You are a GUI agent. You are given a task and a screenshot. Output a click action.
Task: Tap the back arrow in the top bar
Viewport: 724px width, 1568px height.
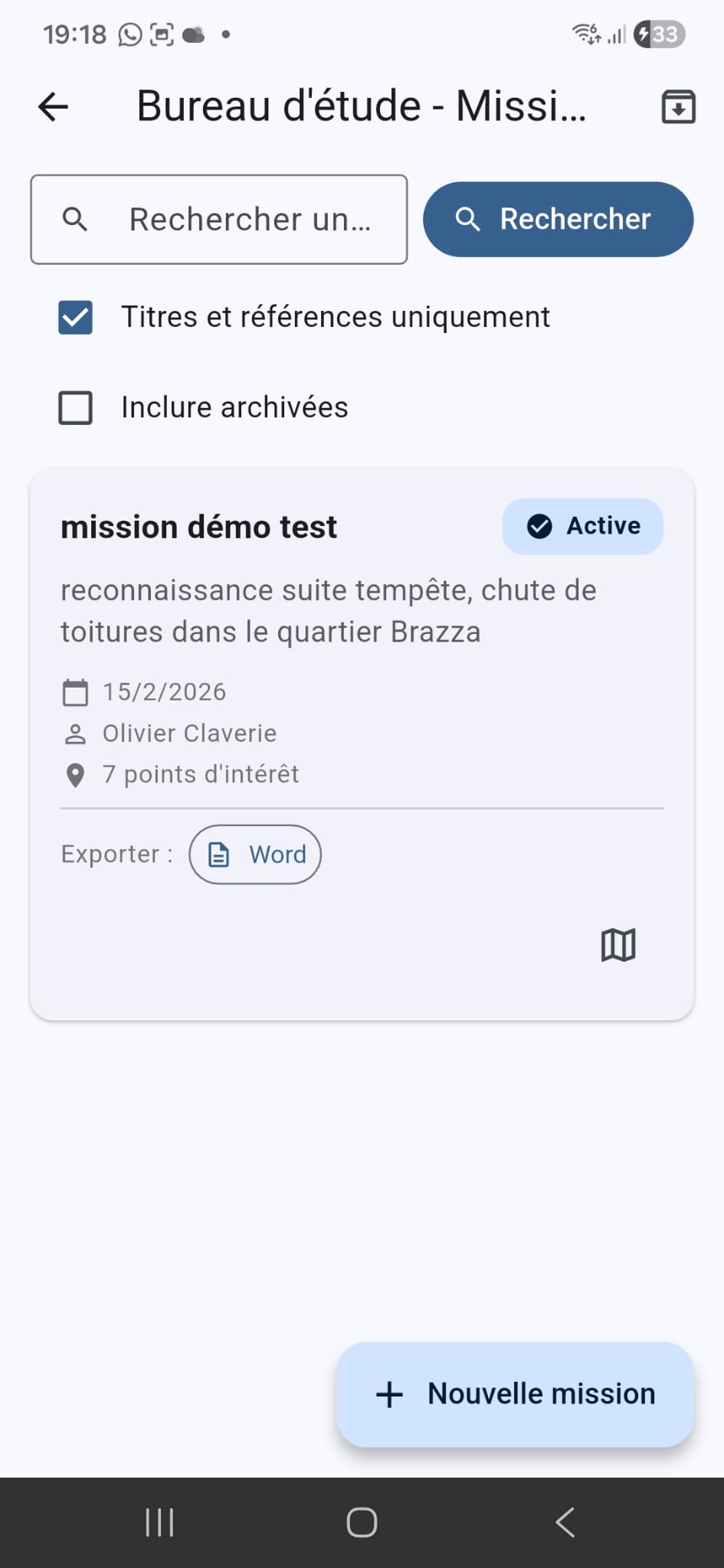point(51,106)
